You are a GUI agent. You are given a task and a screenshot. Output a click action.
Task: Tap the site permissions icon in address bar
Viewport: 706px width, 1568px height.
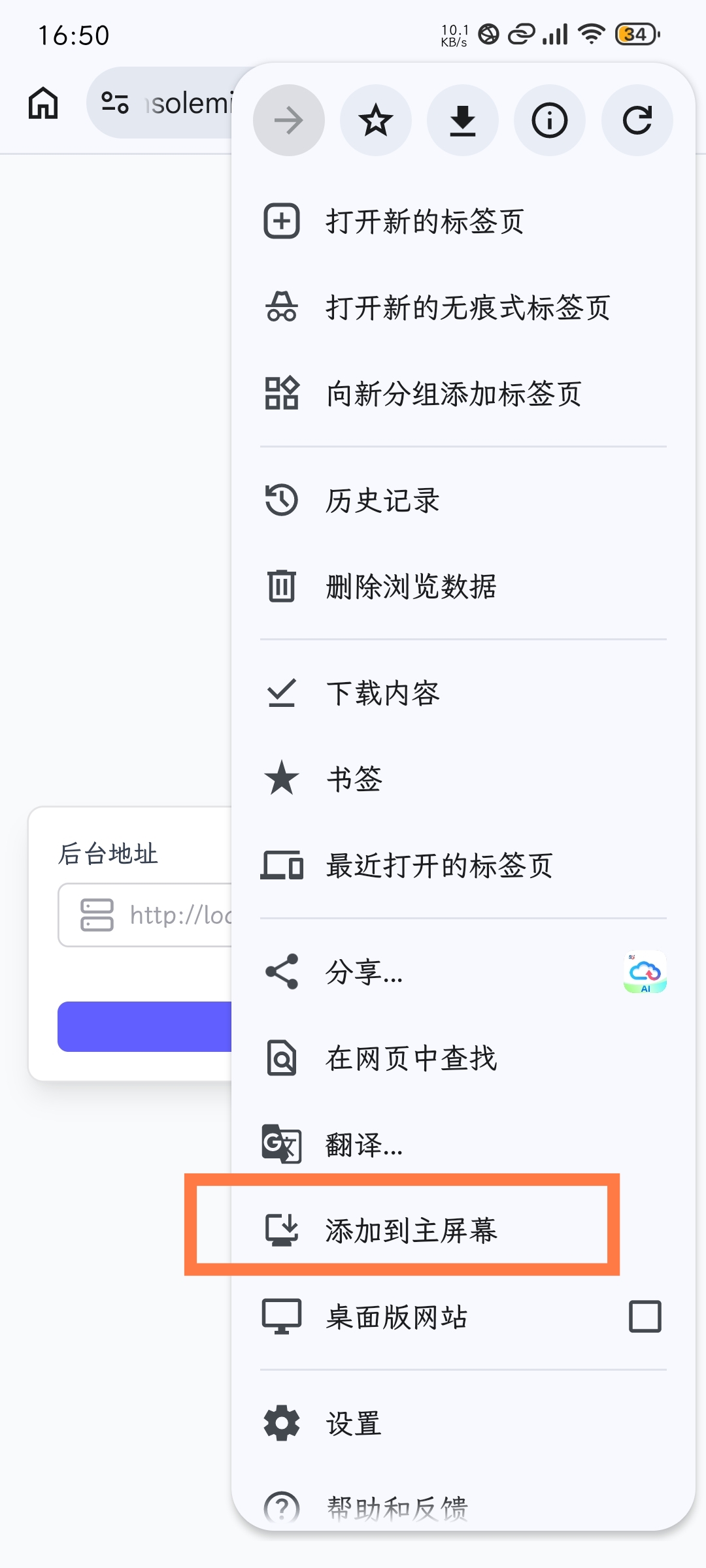pyautogui.click(x=115, y=103)
